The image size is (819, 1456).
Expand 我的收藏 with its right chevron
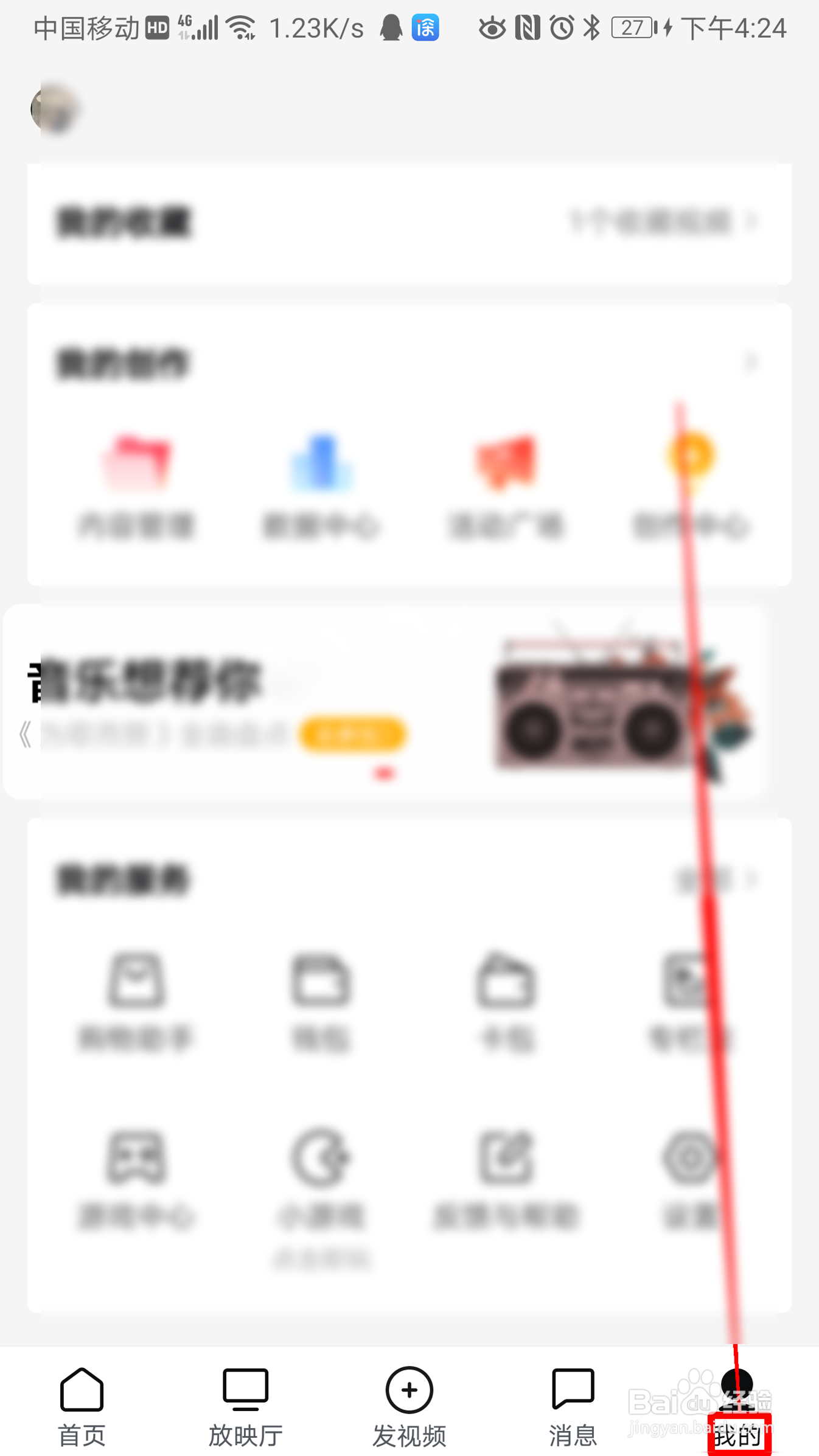tap(753, 221)
